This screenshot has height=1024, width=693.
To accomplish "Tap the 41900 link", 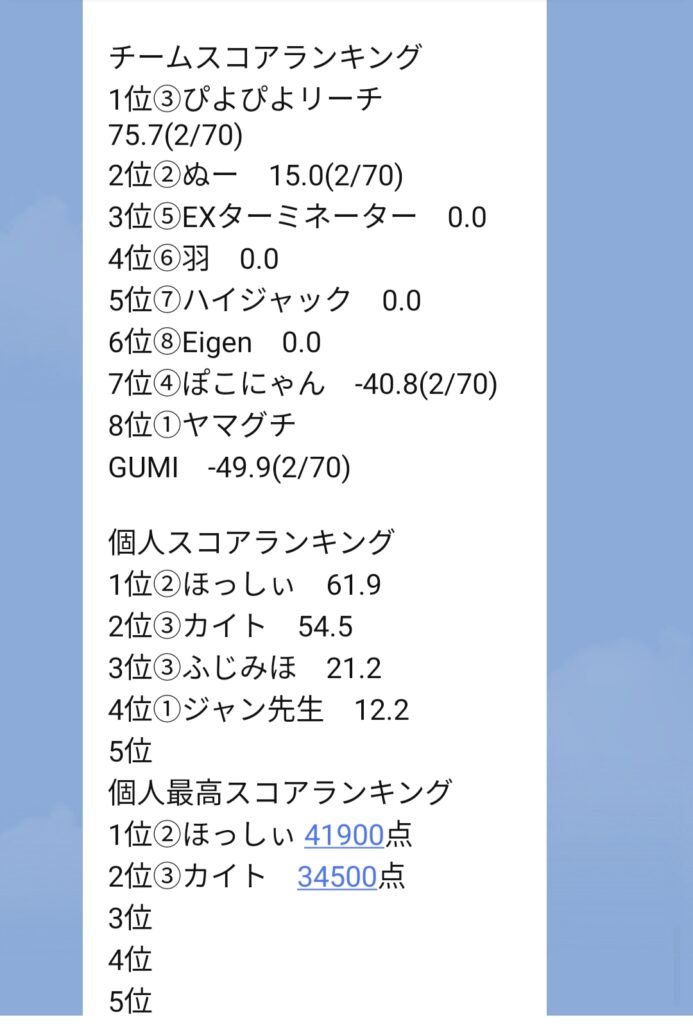I will click(344, 834).
